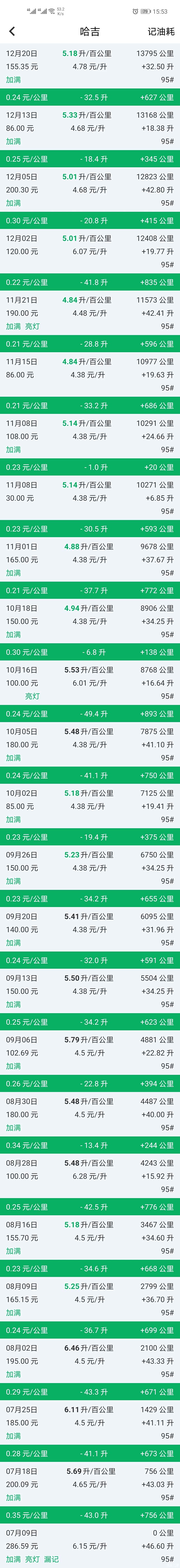This screenshot has width=180, height=1568.
Task: Select the 10月18日 fuel record
Action: click(x=90, y=621)
